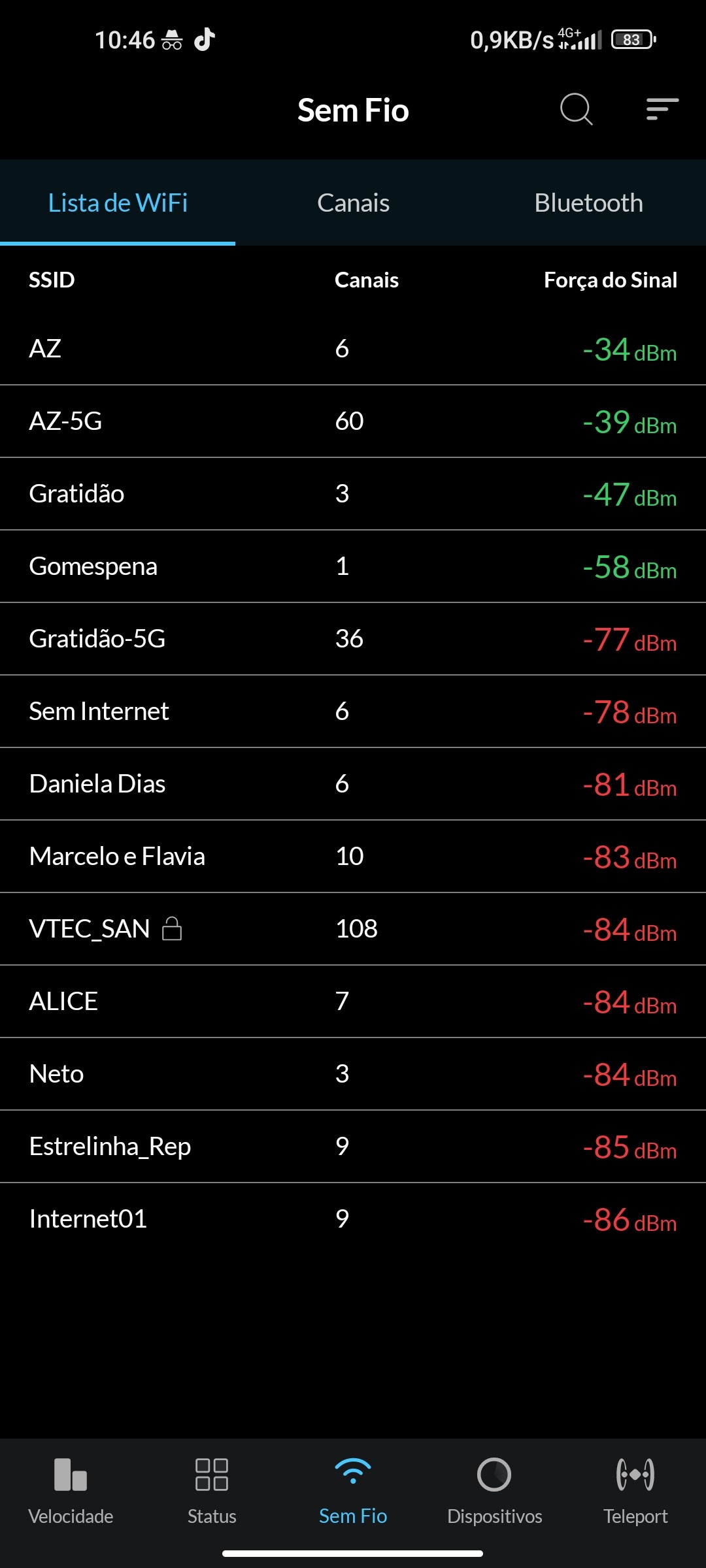Select the Gratidão-5G network row
The image size is (706, 1568).
click(353, 639)
